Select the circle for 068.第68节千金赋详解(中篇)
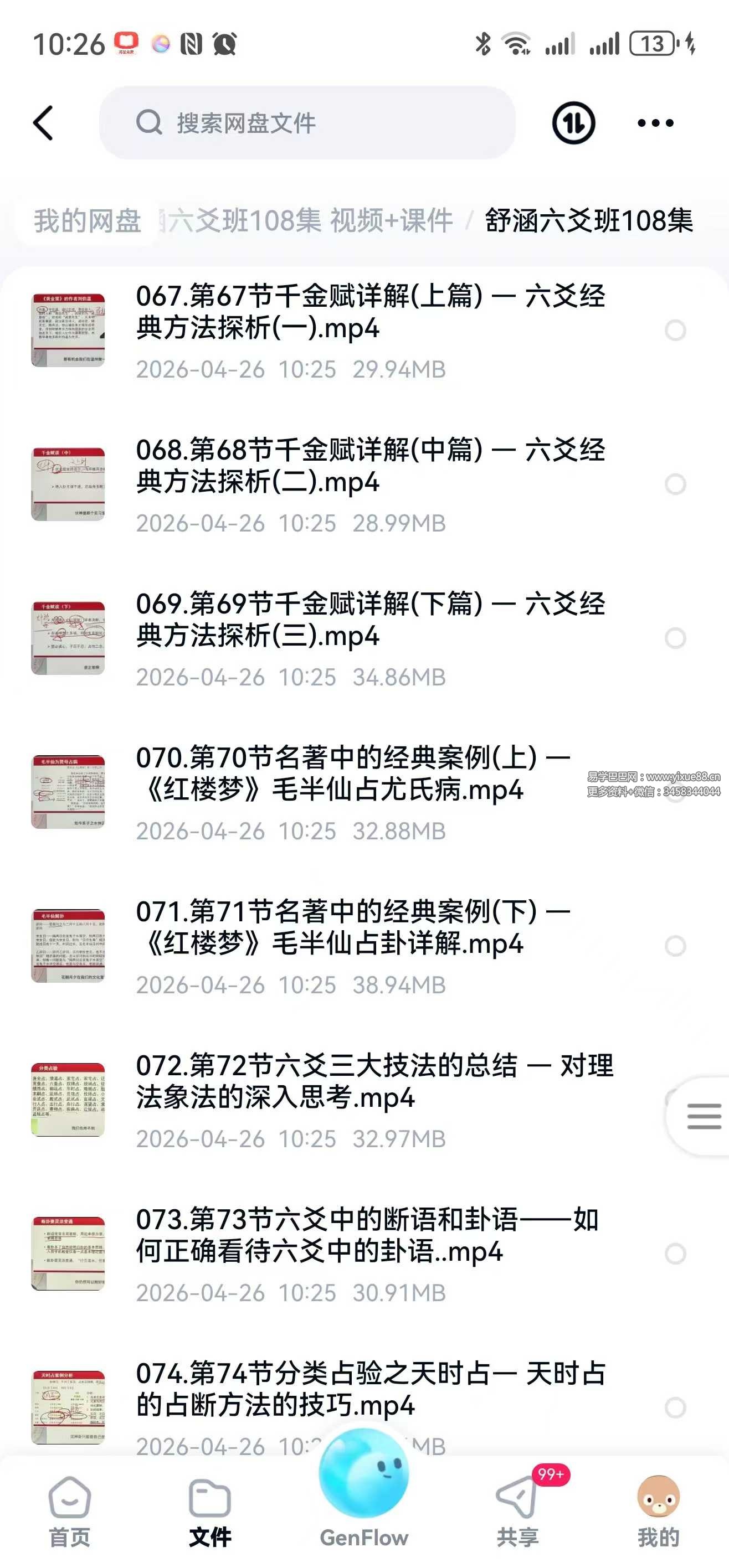The image size is (729, 1568). click(675, 484)
